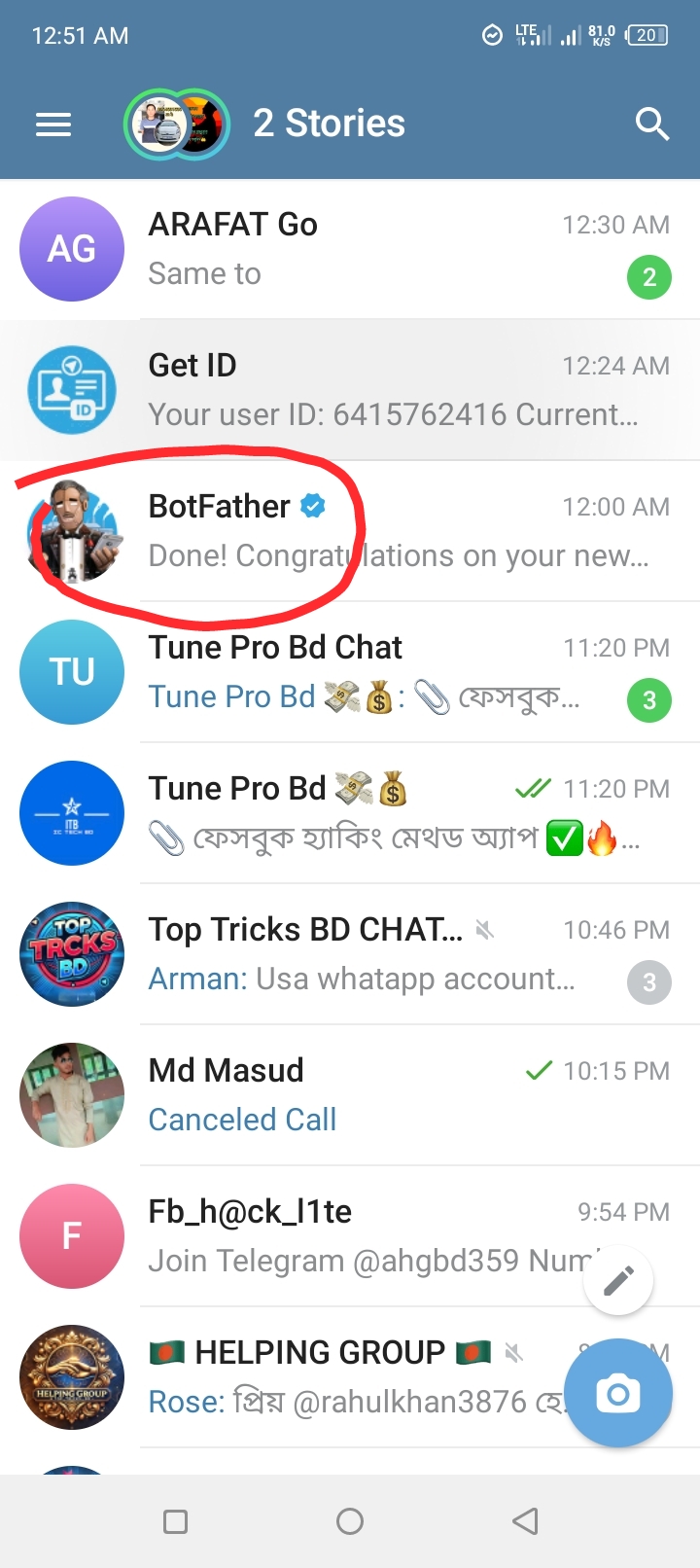Compose a new message with pencil button
700x1568 pixels.
[618, 1281]
